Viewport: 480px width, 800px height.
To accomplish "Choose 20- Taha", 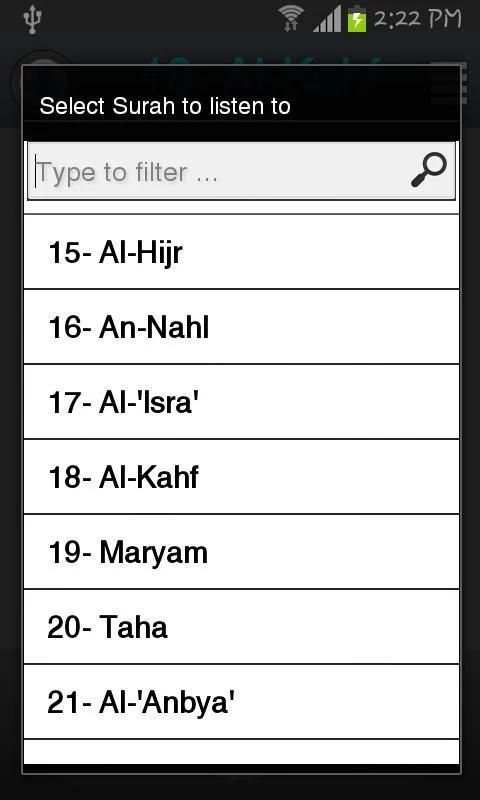I will [241, 627].
